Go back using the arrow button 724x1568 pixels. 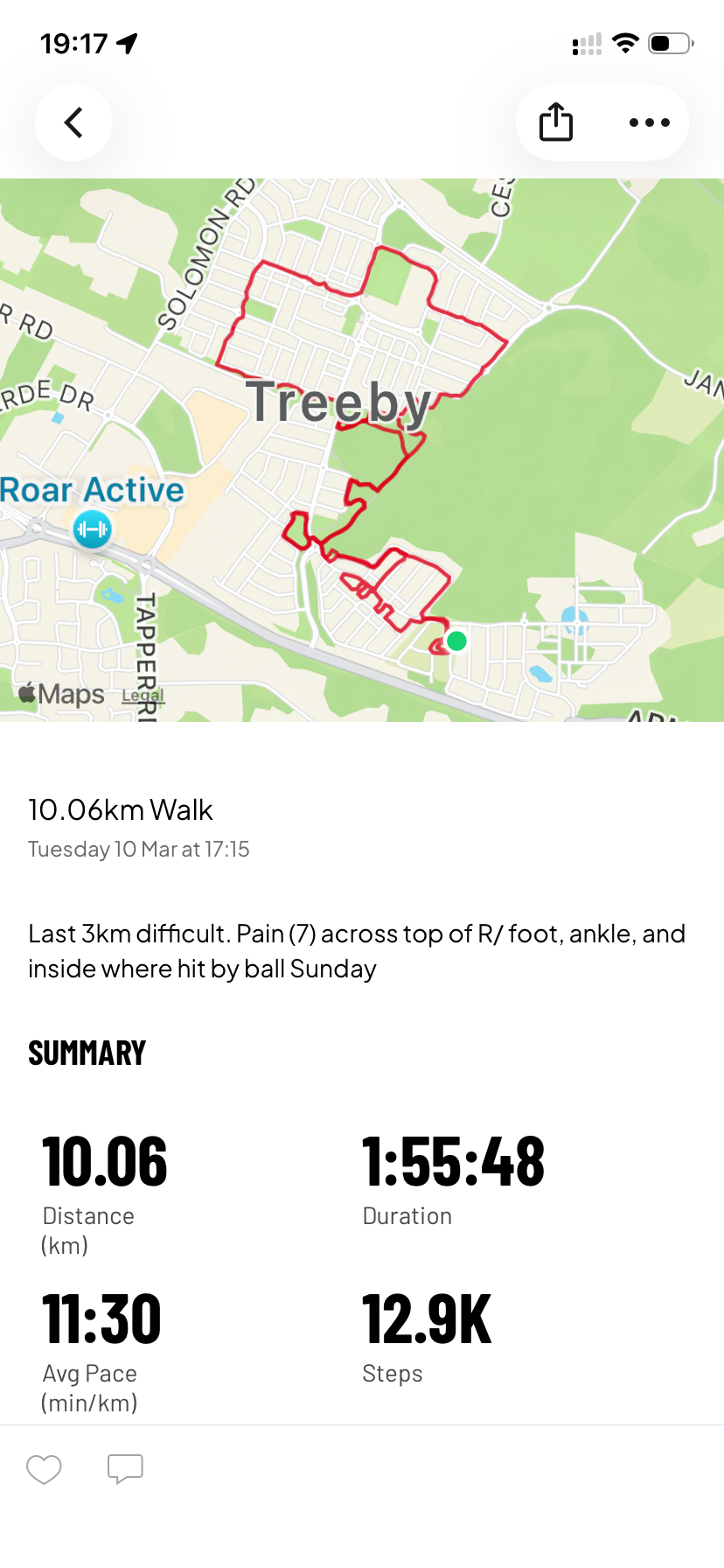tap(73, 122)
